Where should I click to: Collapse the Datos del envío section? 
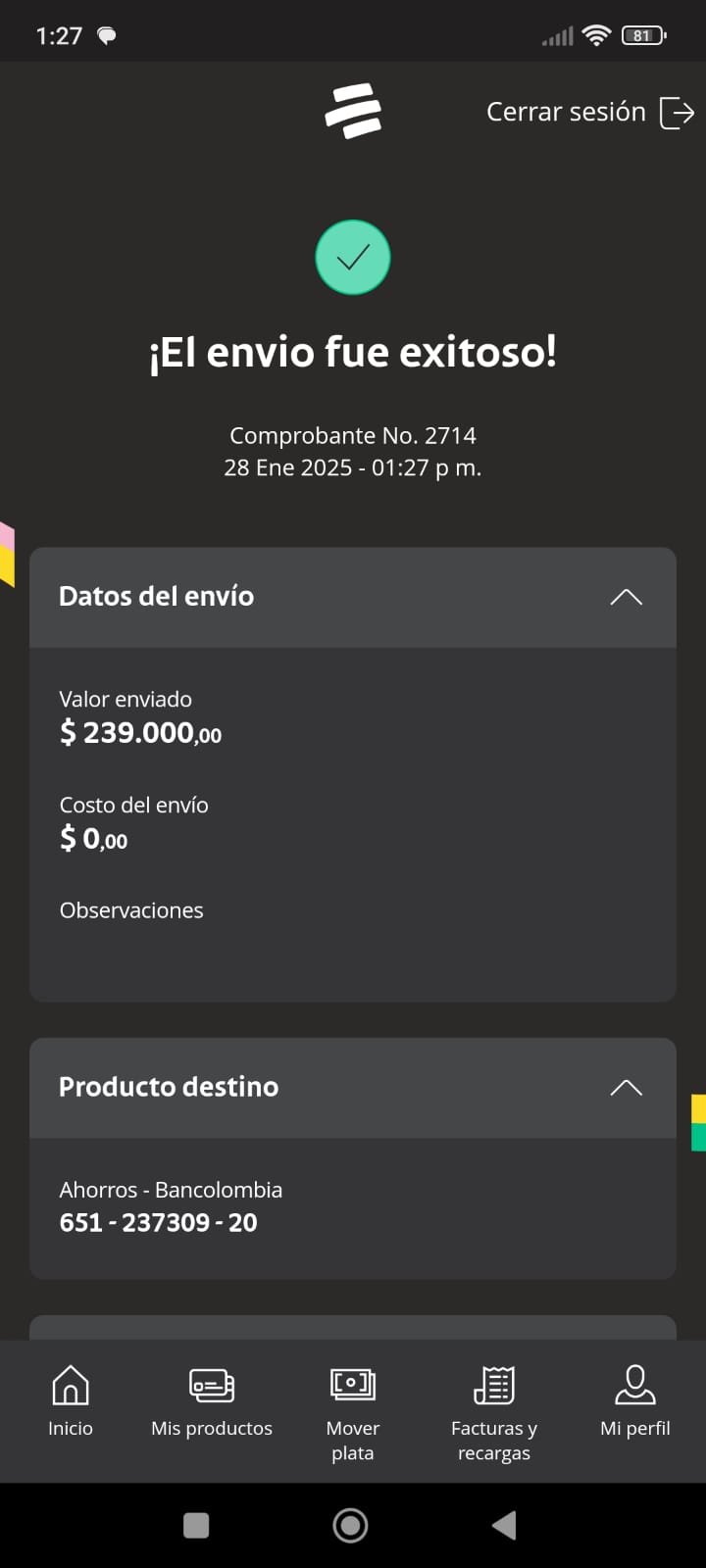(x=626, y=597)
